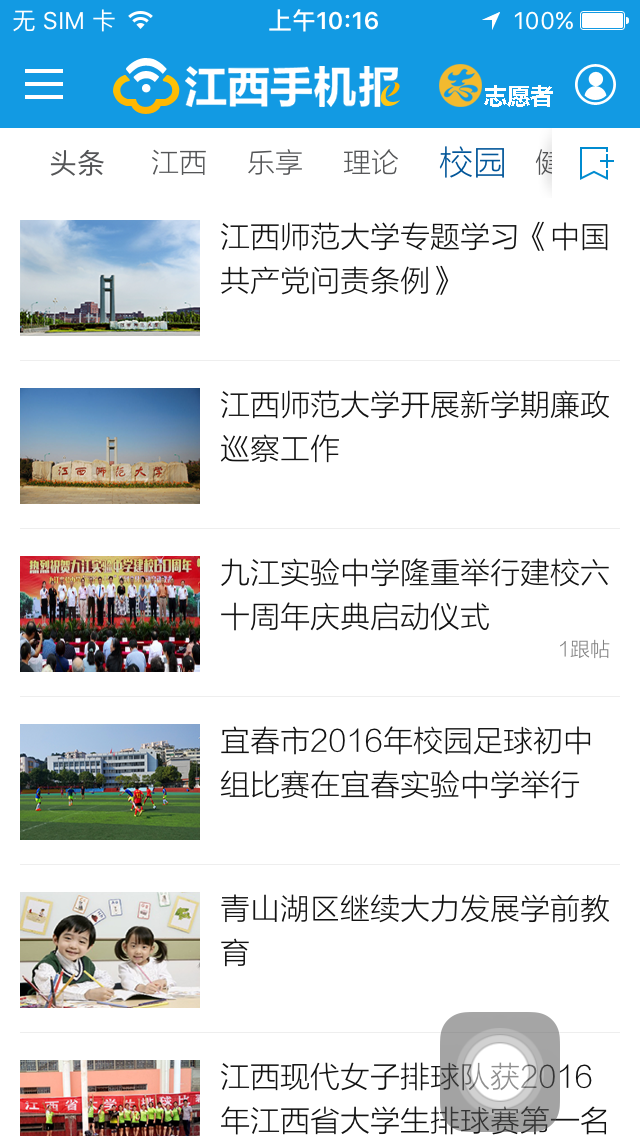Select the 校园 tab

click(472, 163)
